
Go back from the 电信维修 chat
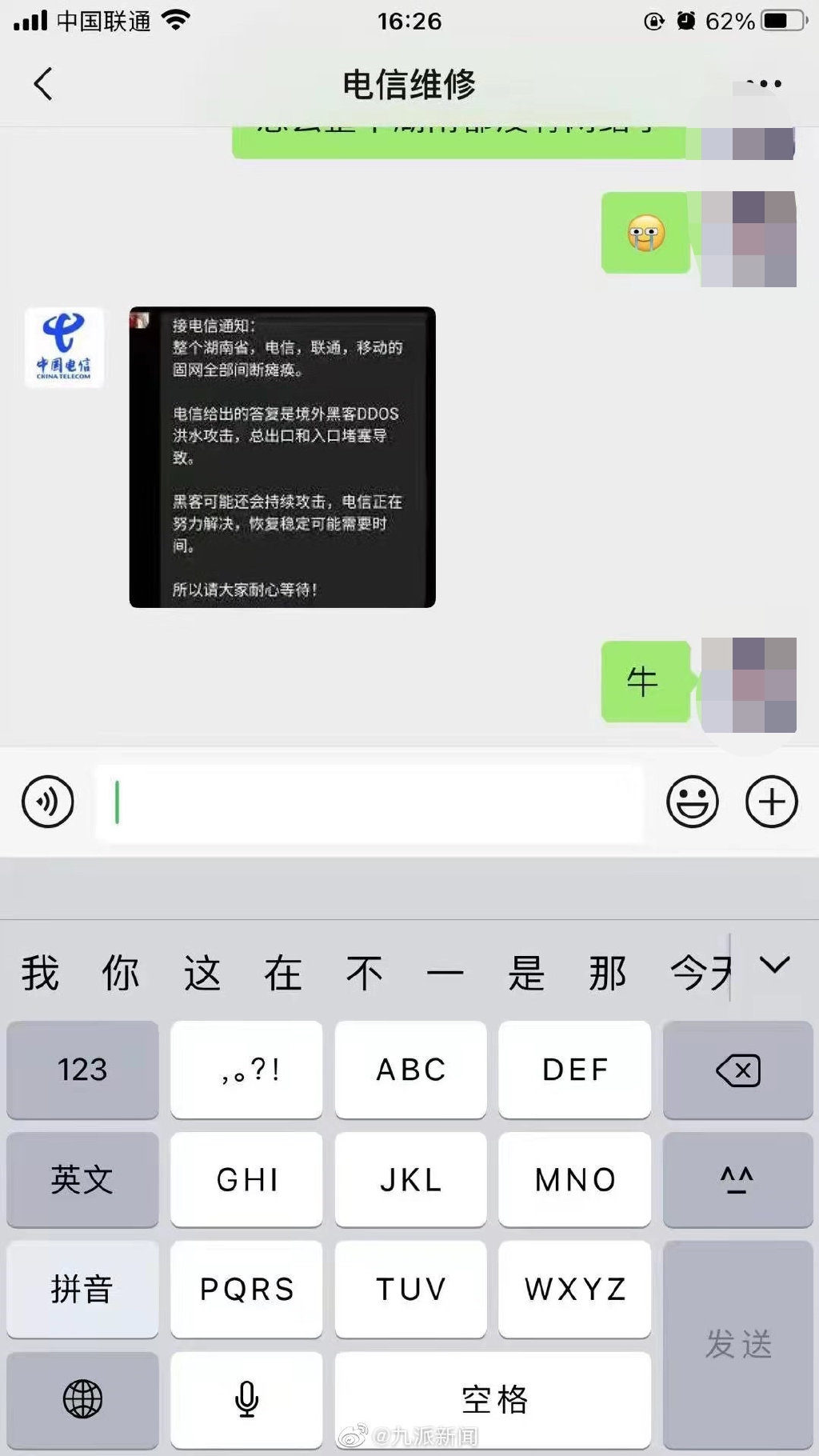pos(43,83)
